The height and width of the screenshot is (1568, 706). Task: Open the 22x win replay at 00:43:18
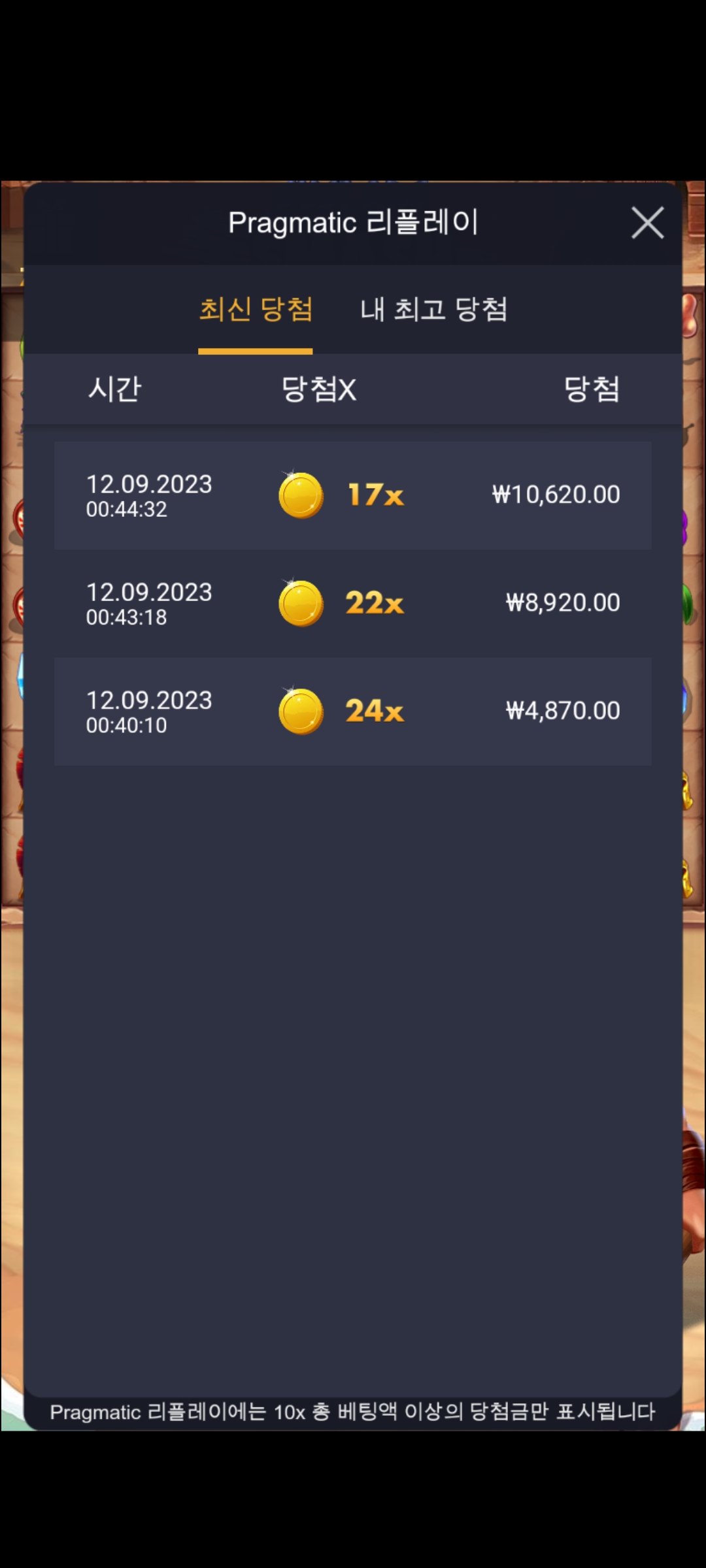353,603
